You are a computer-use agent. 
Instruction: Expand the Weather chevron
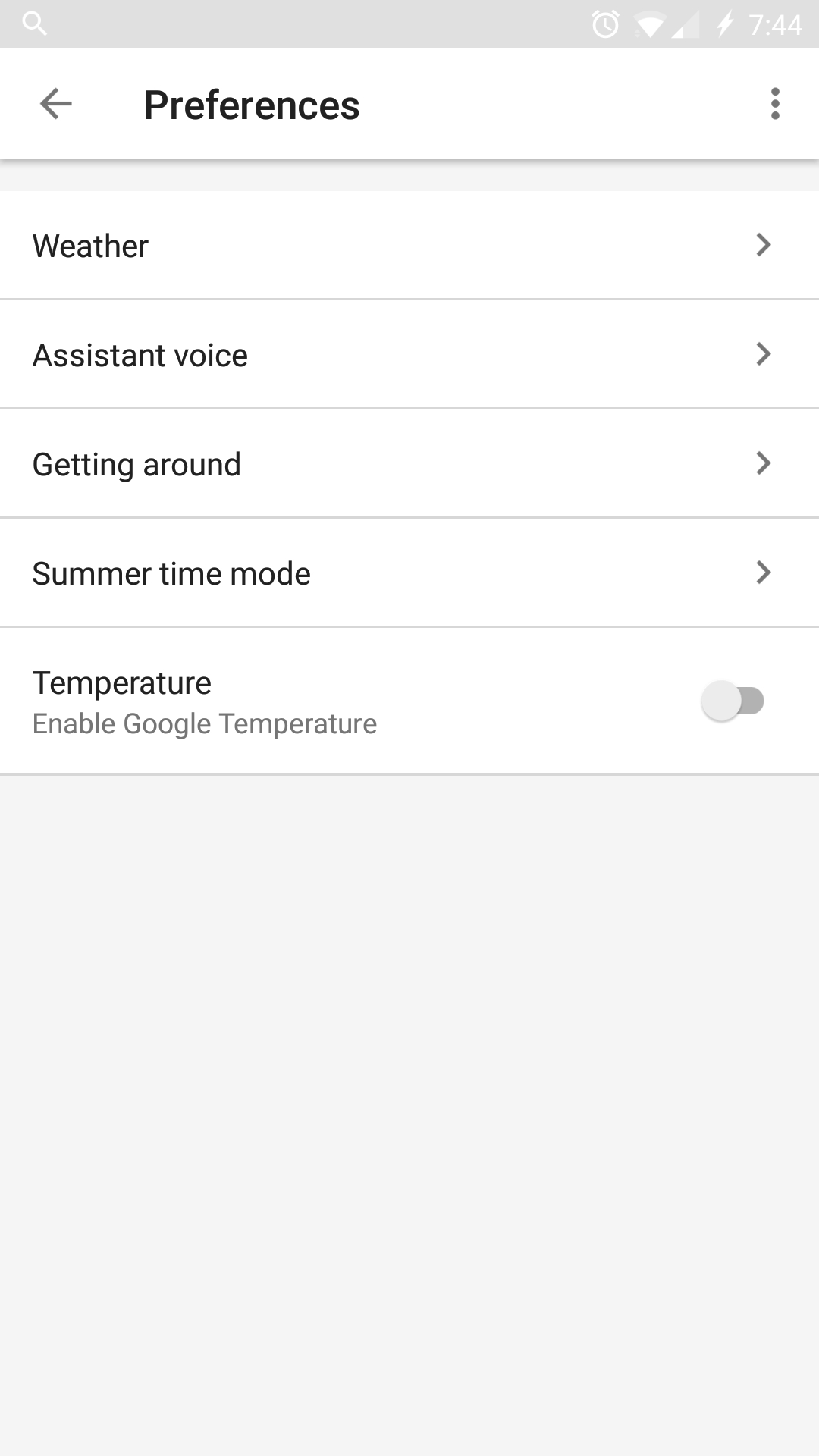pos(764,245)
